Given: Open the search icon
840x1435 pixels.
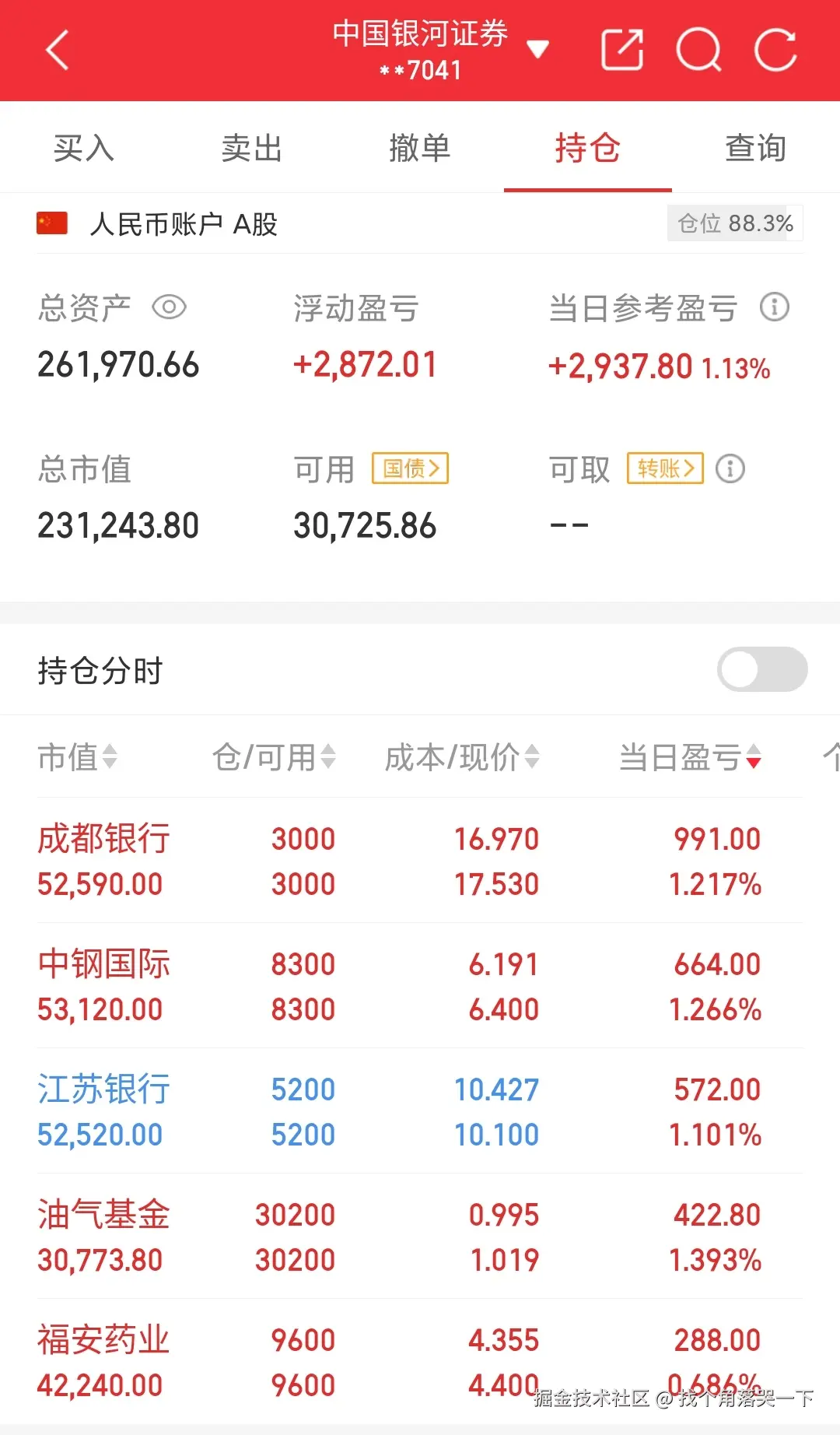Looking at the screenshot, I should click(x=698, y=49).
